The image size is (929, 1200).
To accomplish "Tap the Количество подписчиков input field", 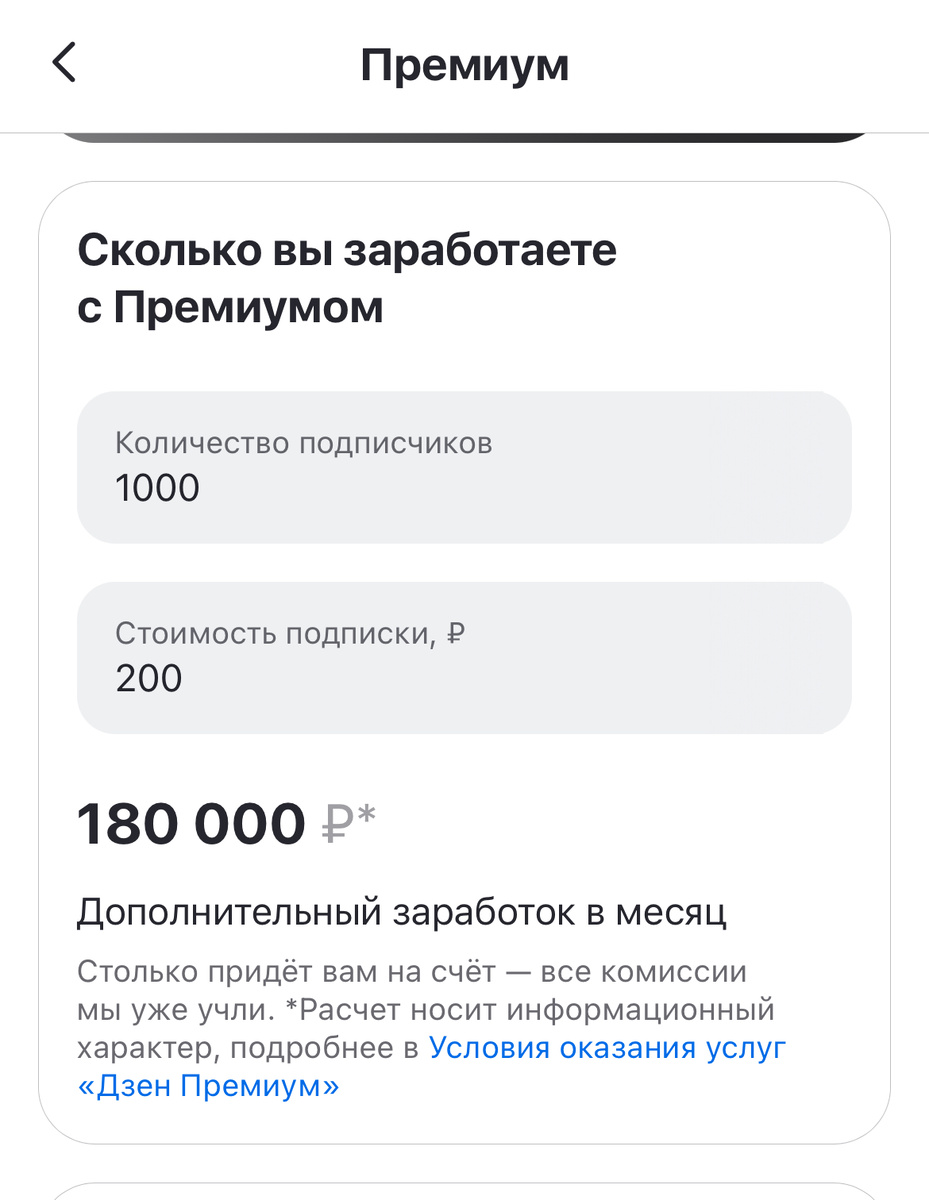I will [x=464, y=467].
